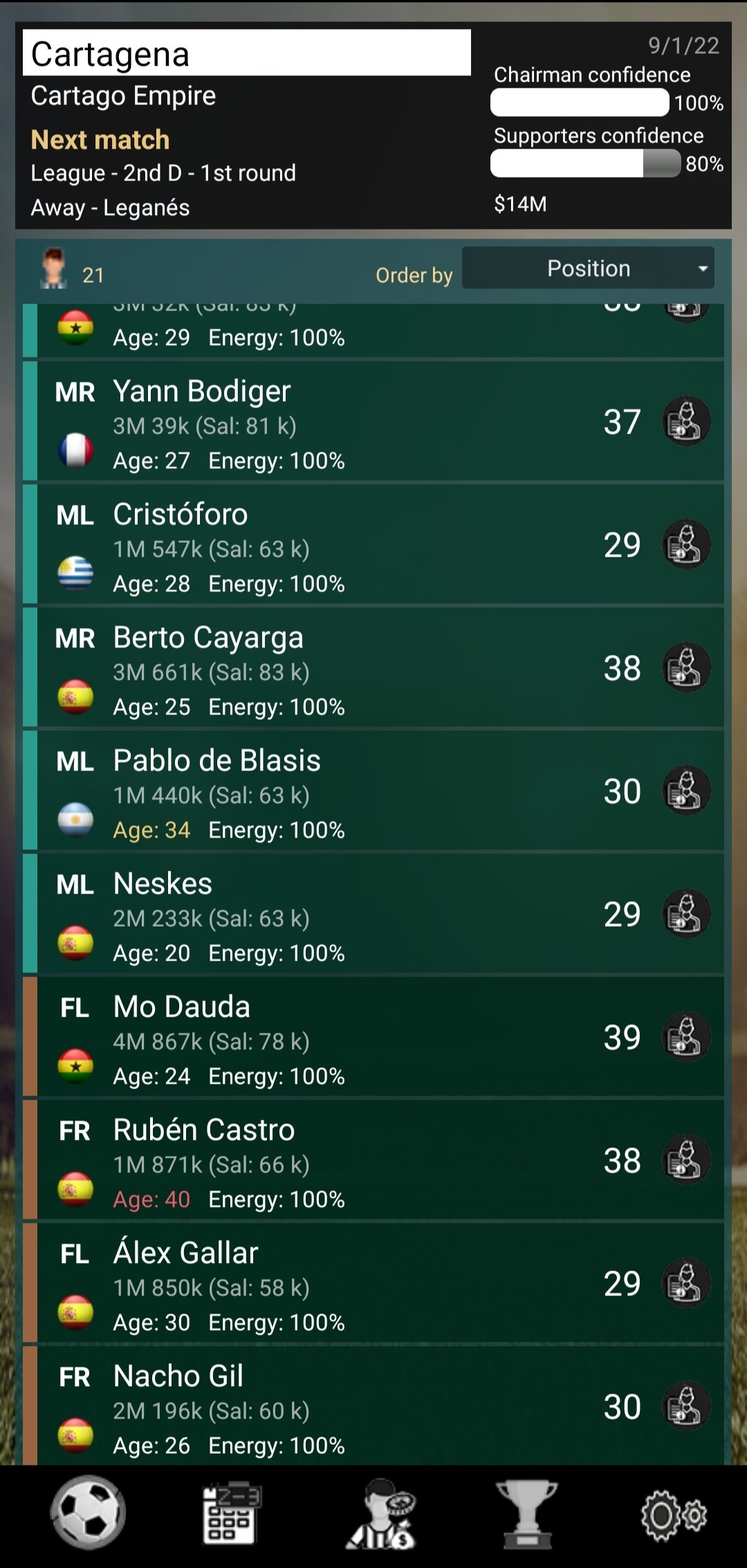Image resolution: width=747 pixels, height=1568 pixels.
Task: Select Pablo de Blasis in the squad list
Action: [373, 791]
